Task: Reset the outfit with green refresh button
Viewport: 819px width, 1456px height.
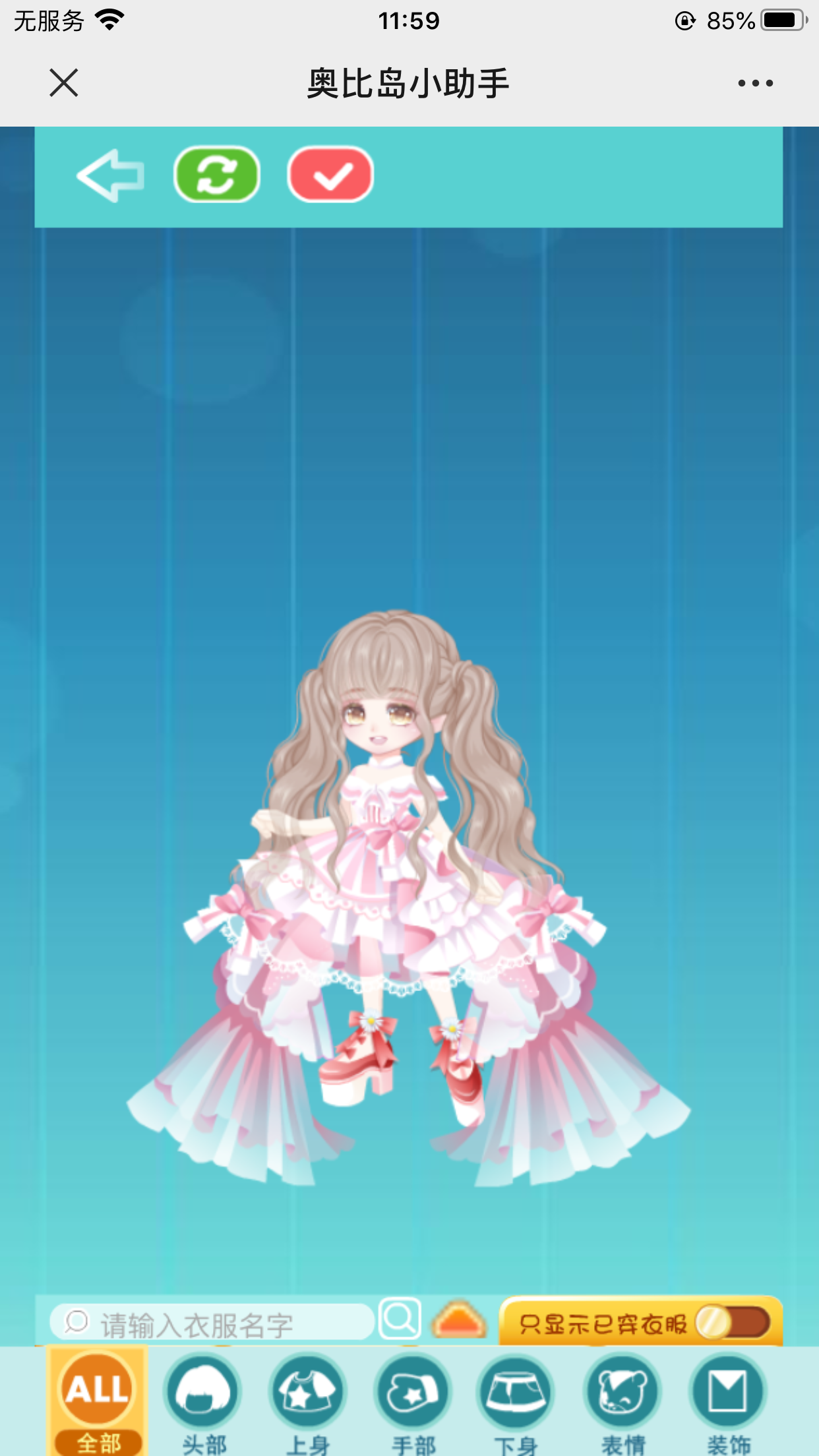Action: tap(217, 175)
